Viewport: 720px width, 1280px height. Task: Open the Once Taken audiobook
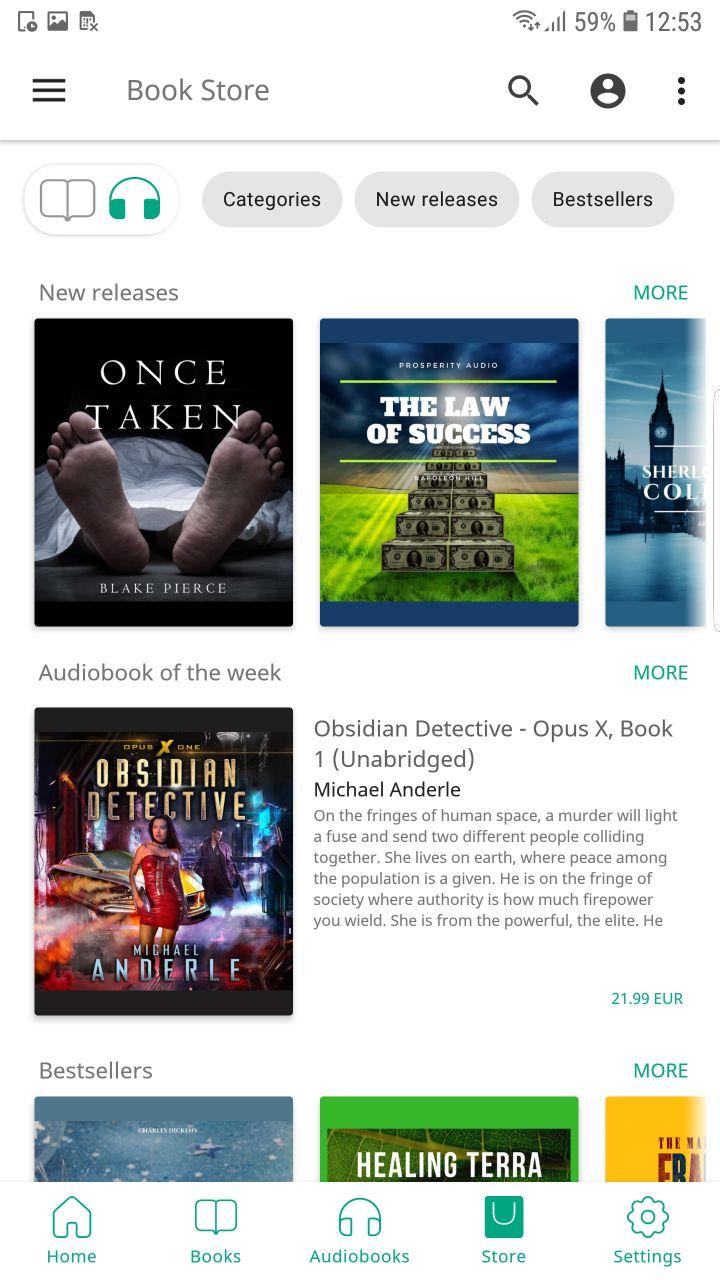(164, 472)
